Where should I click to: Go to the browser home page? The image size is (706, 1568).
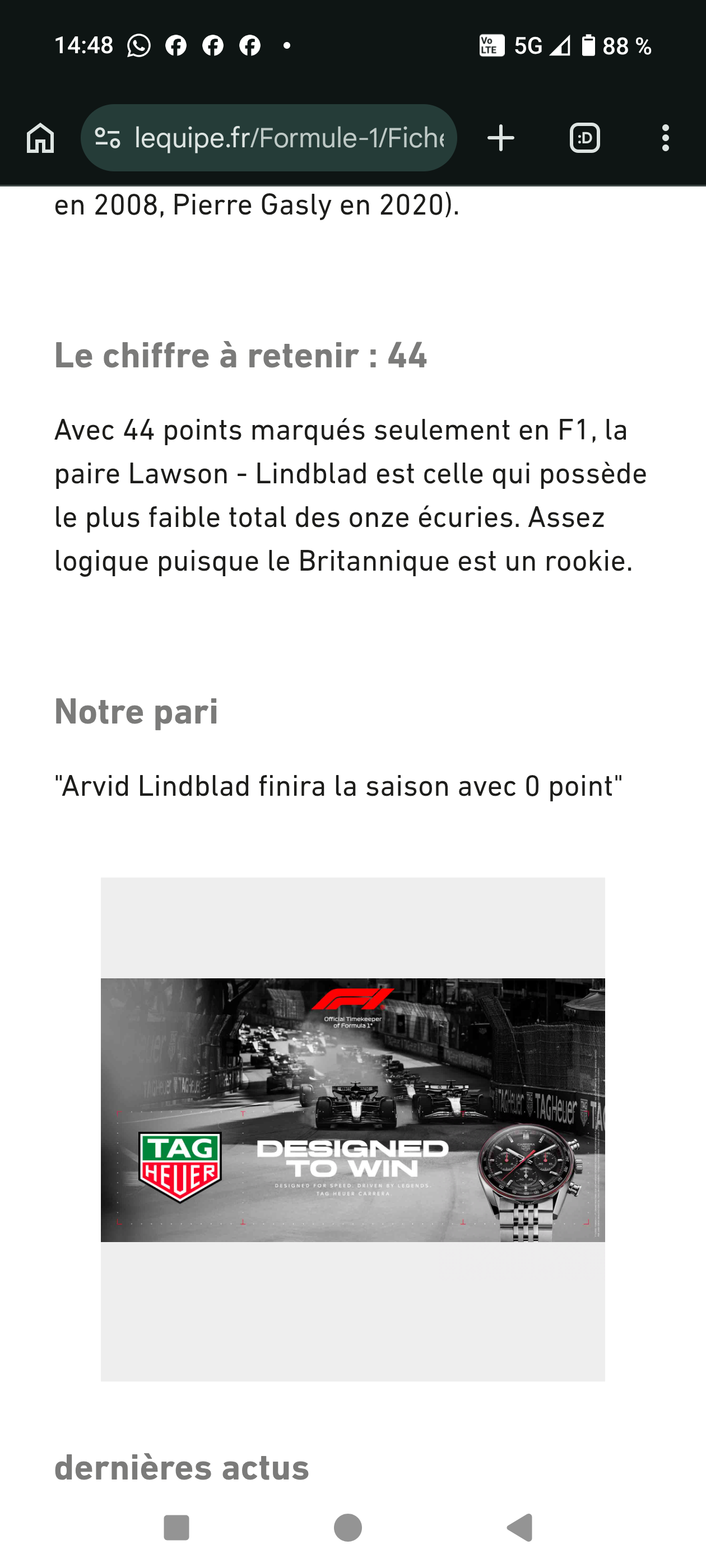[40, 138]
